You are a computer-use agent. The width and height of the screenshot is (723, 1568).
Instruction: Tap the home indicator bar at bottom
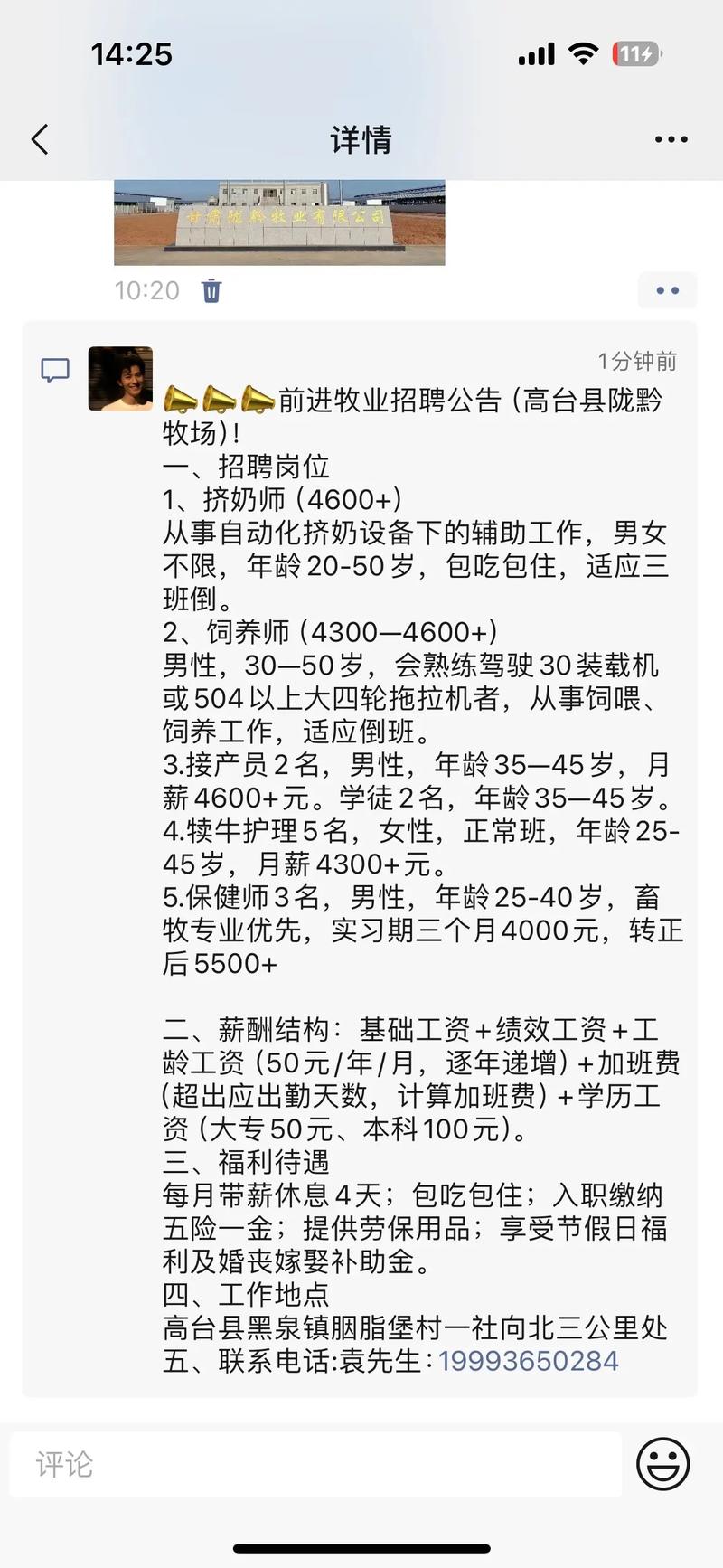pos(361,1550)
